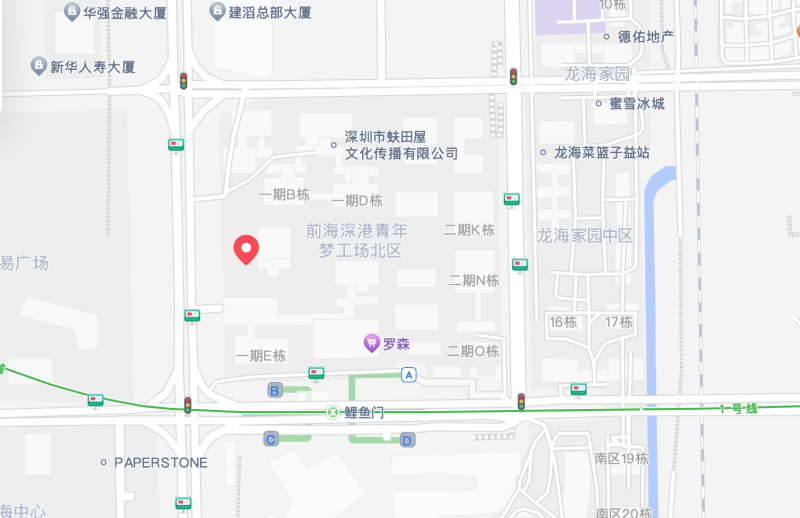This screenshot has height=518, width=800.
Task: Select metro exit C marker
Action: click(x=270, y=438)
